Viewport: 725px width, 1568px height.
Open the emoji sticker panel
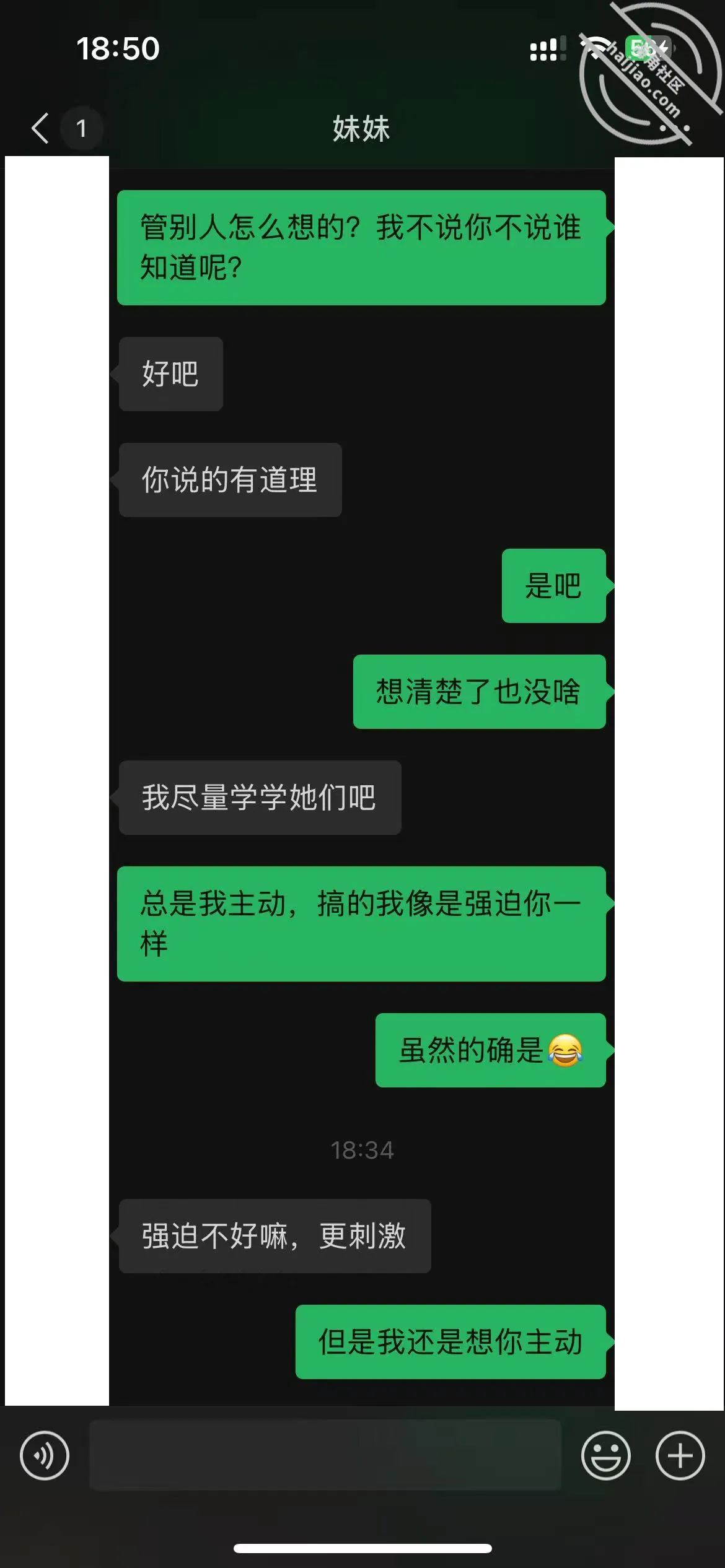point(605,1455)
